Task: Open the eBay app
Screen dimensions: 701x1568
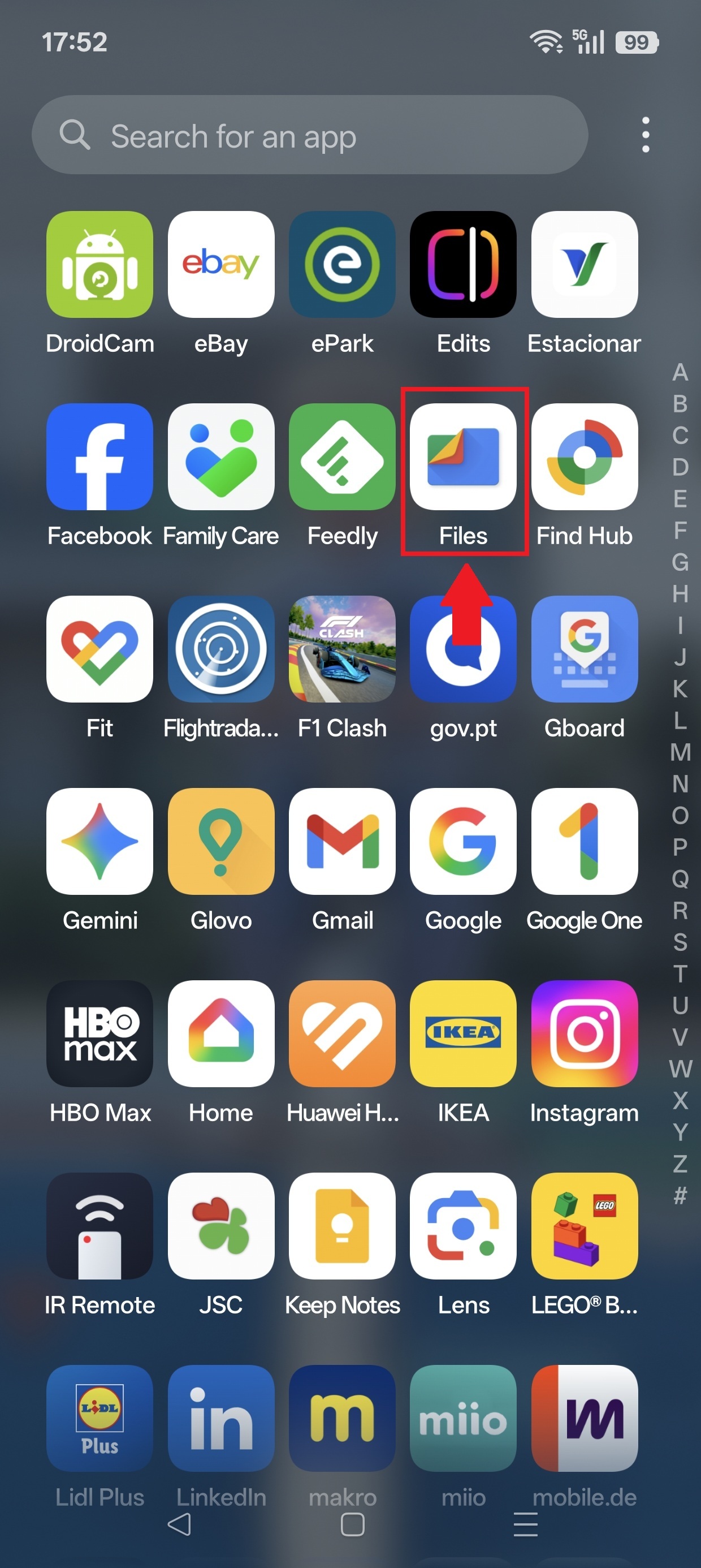Action: click(221, 265)
